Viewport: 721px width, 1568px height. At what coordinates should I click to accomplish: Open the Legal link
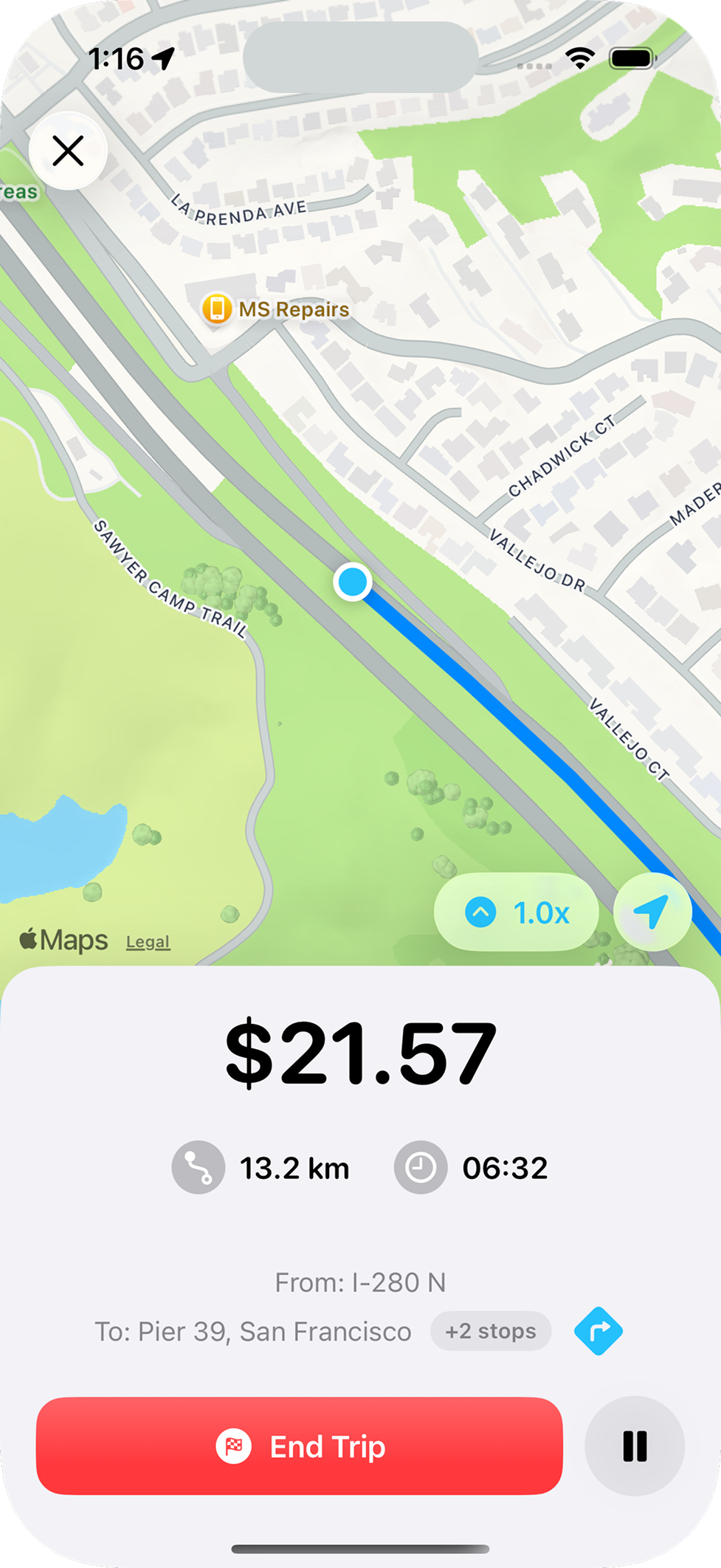pos(148,941)
